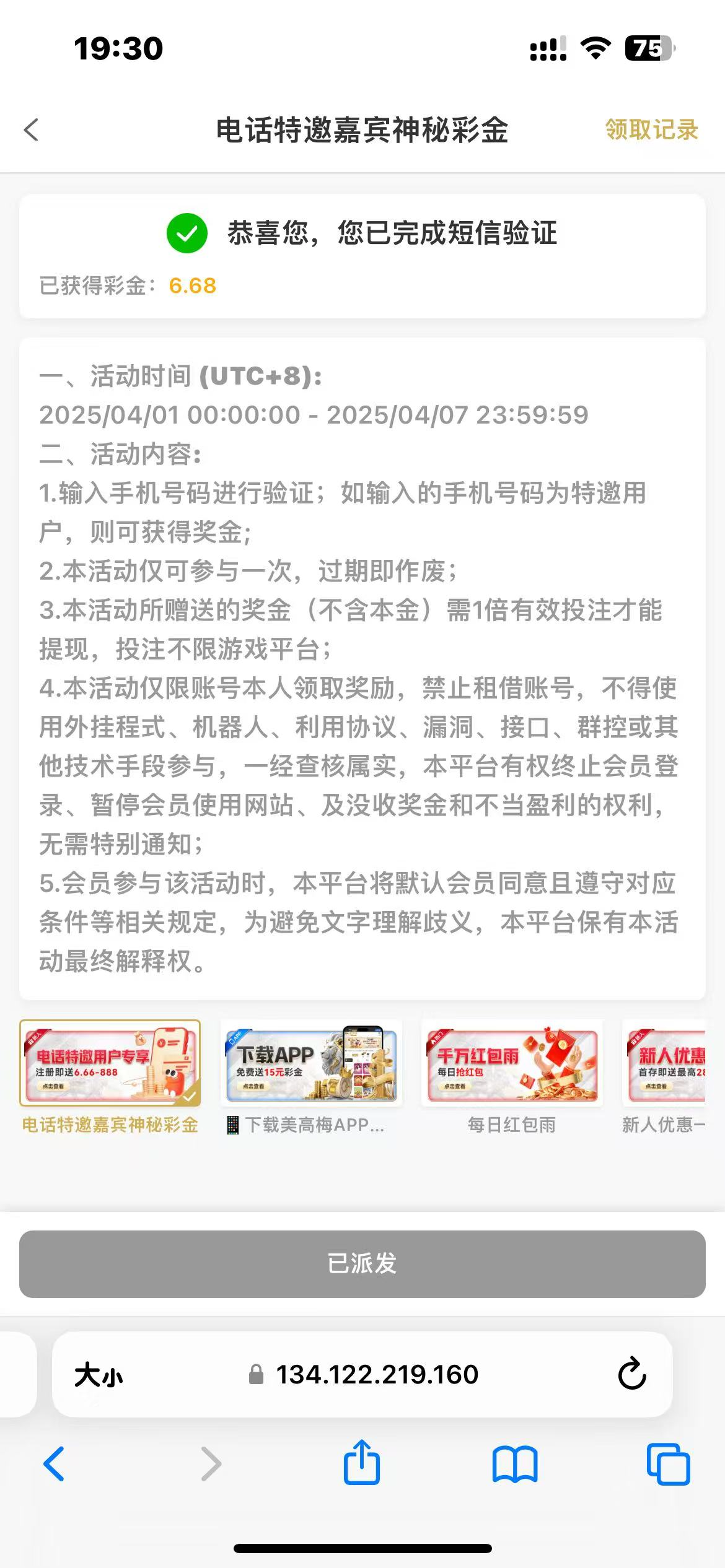
Task: Tap the 已派发 button
Action: coord(362,1264)
